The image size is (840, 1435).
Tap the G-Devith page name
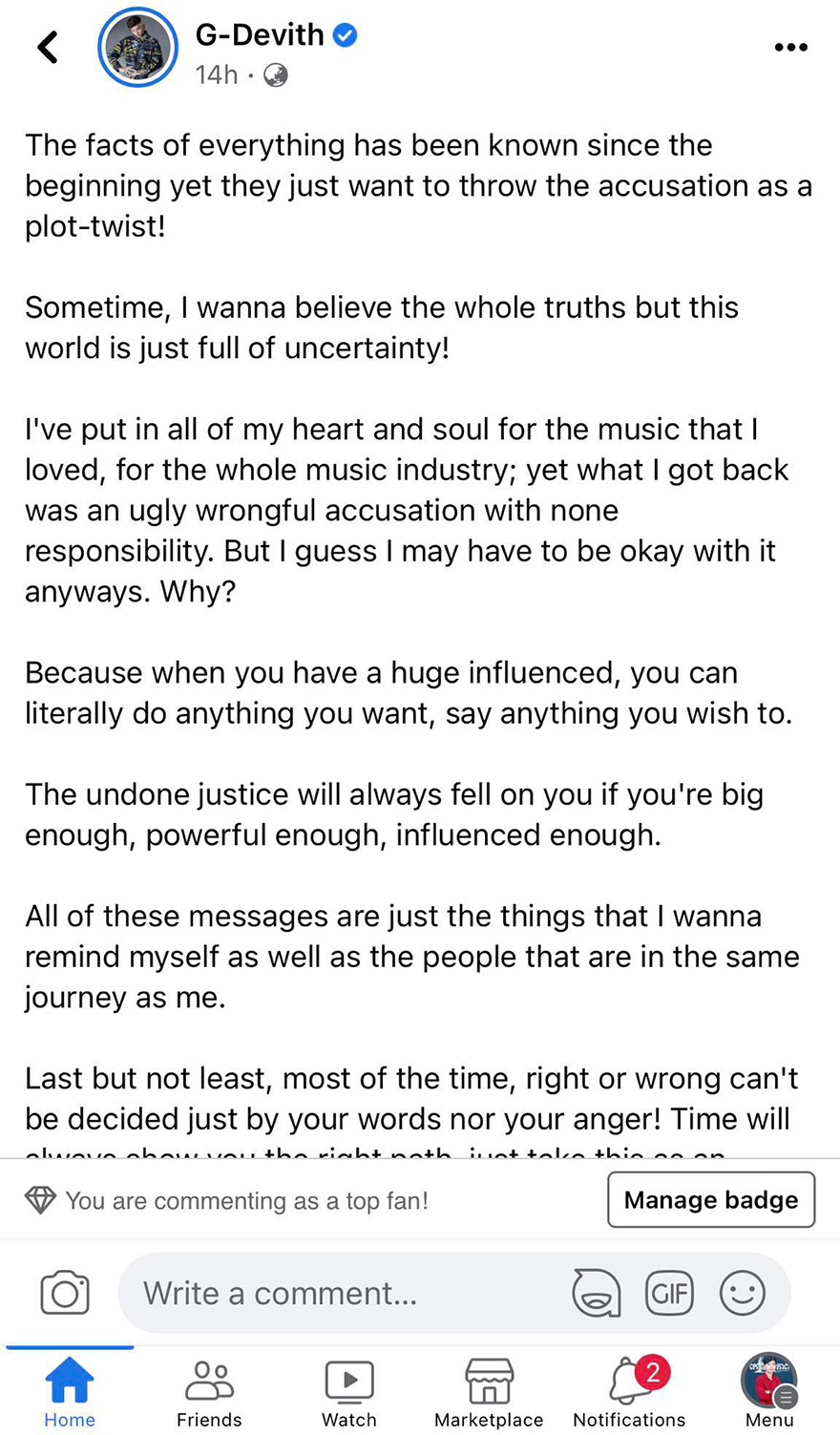260,35
